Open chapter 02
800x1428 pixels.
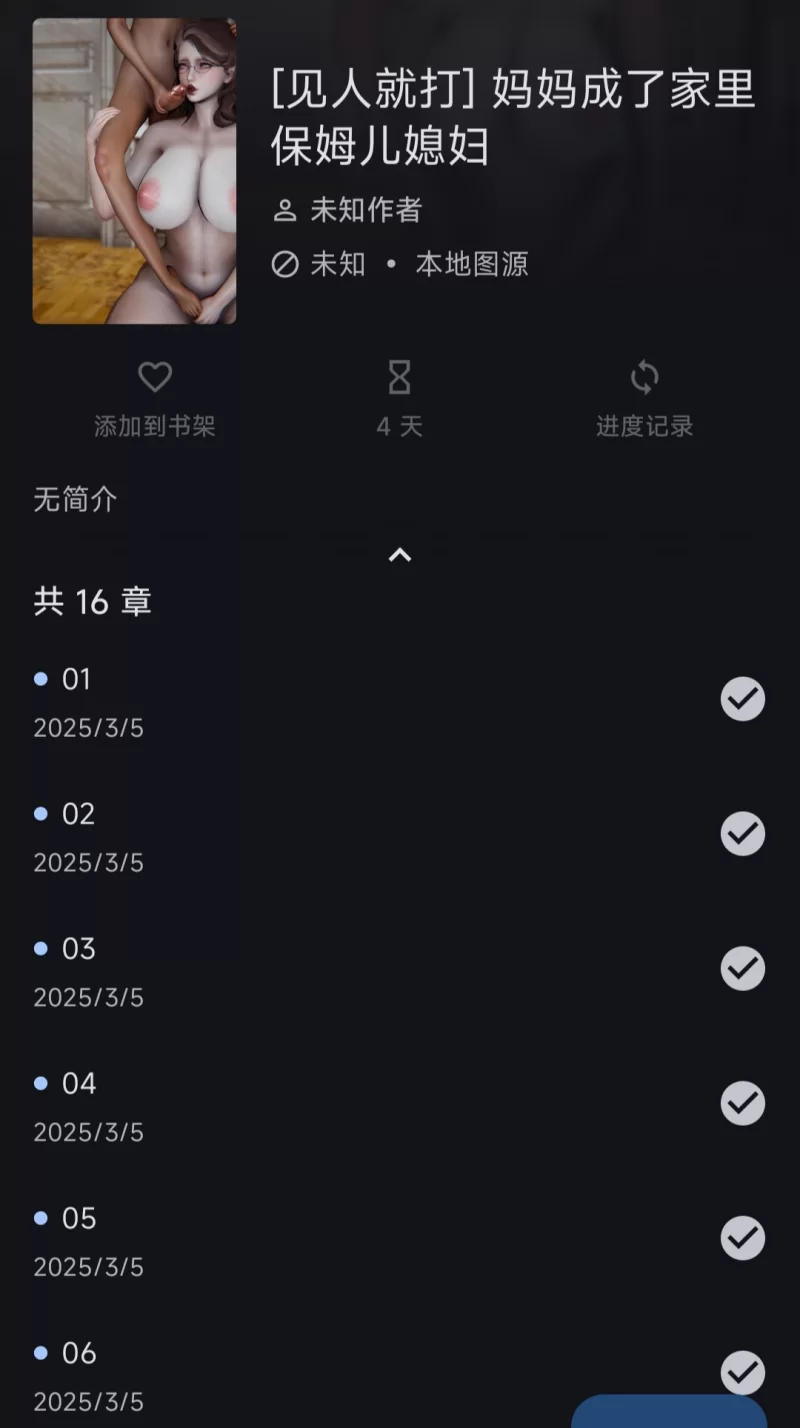tap(300, 836)
